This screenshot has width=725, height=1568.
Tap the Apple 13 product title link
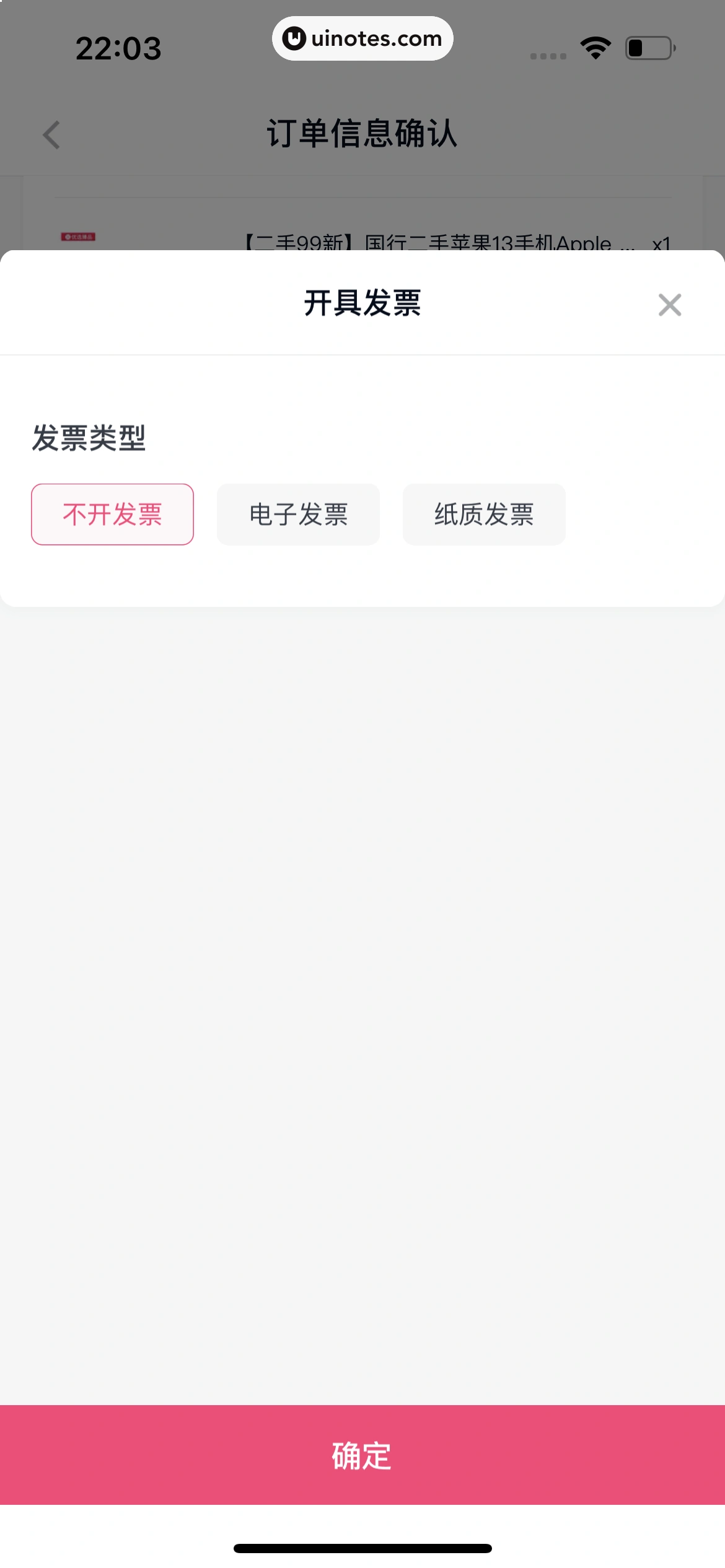pos(434,243)
